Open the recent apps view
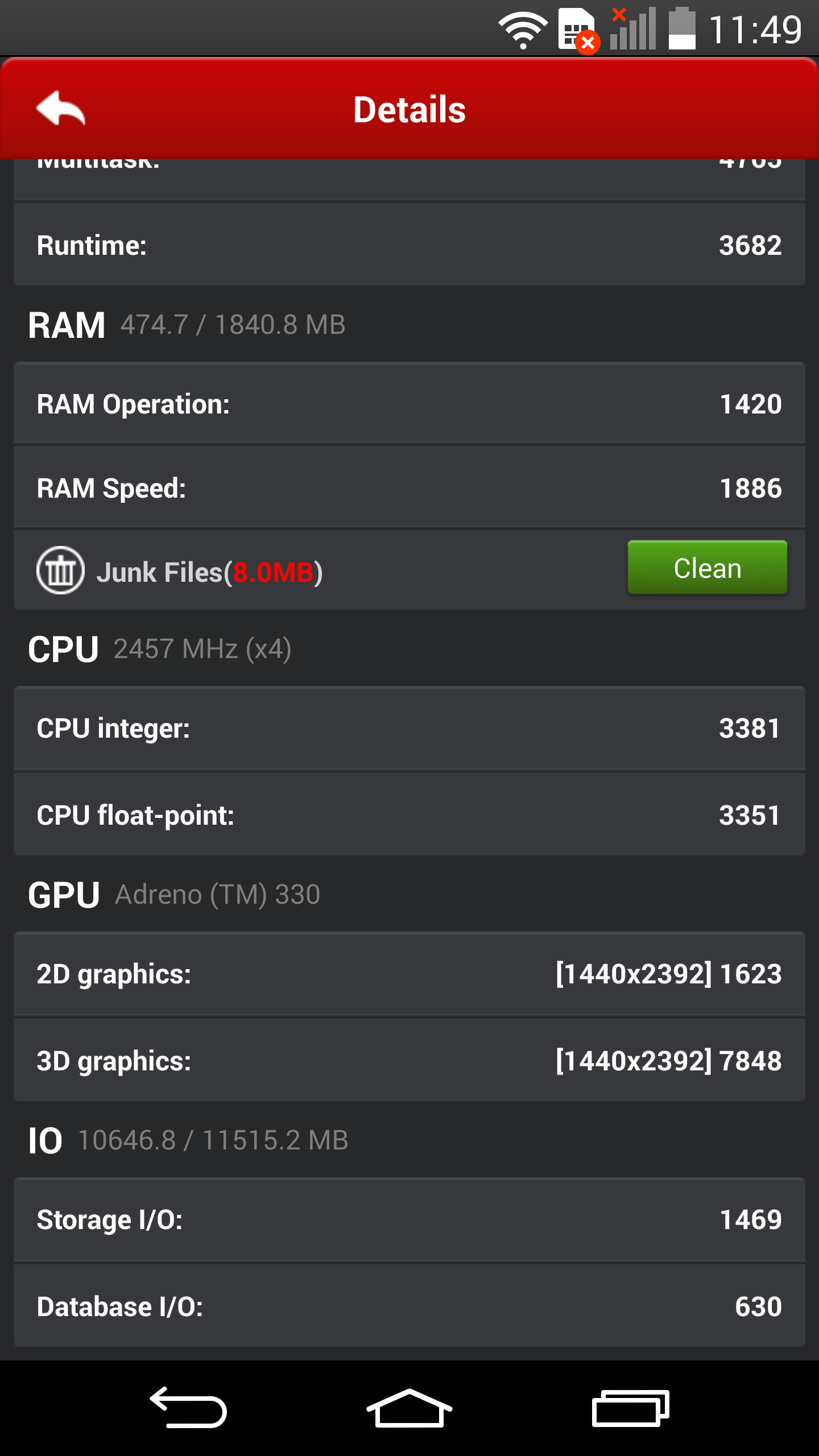Screen dimensions: 819x1456 coord(630,1408)
